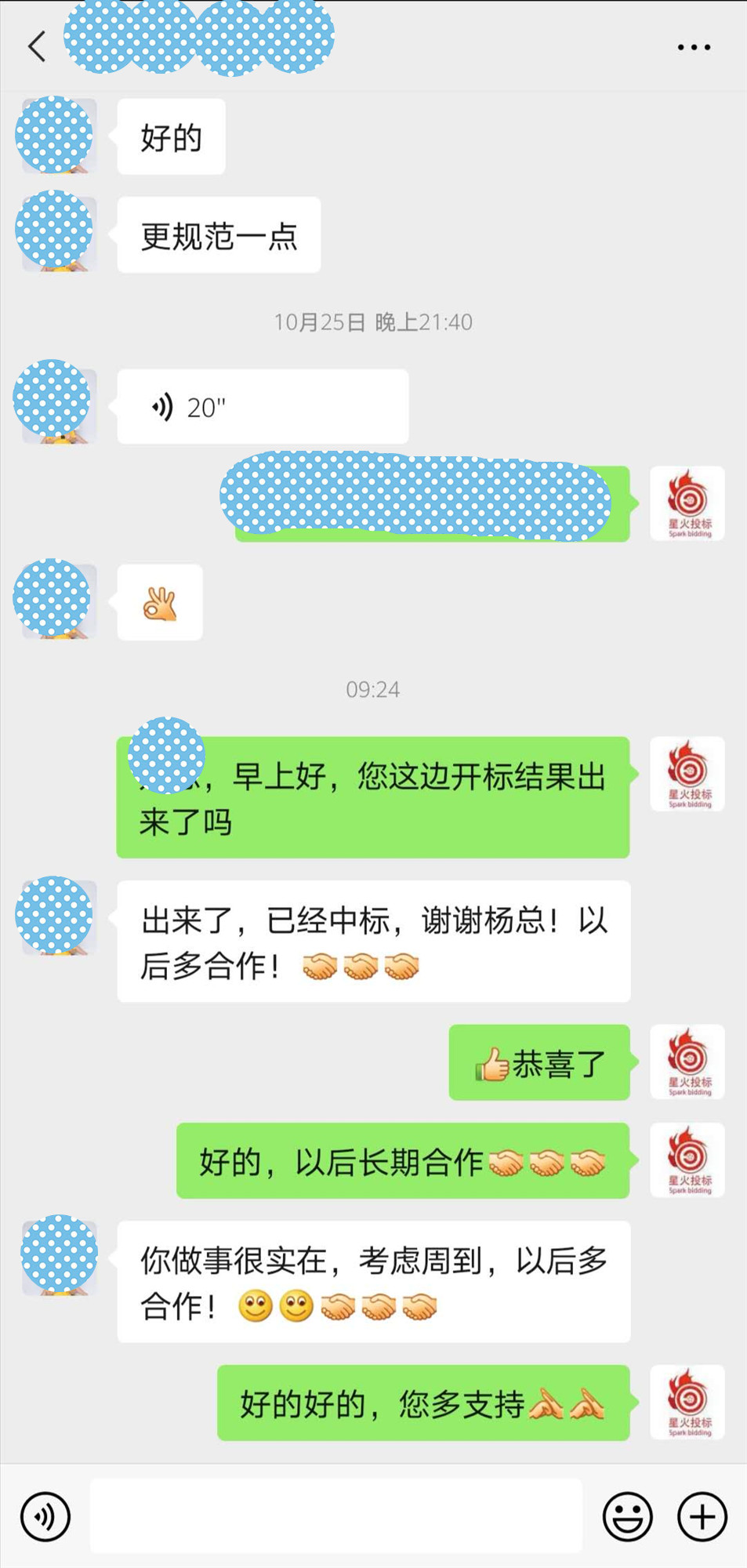The image size is (747, 1568).
Task: Open the three-dot chat info menu
Action: click(x=694, y=48)
